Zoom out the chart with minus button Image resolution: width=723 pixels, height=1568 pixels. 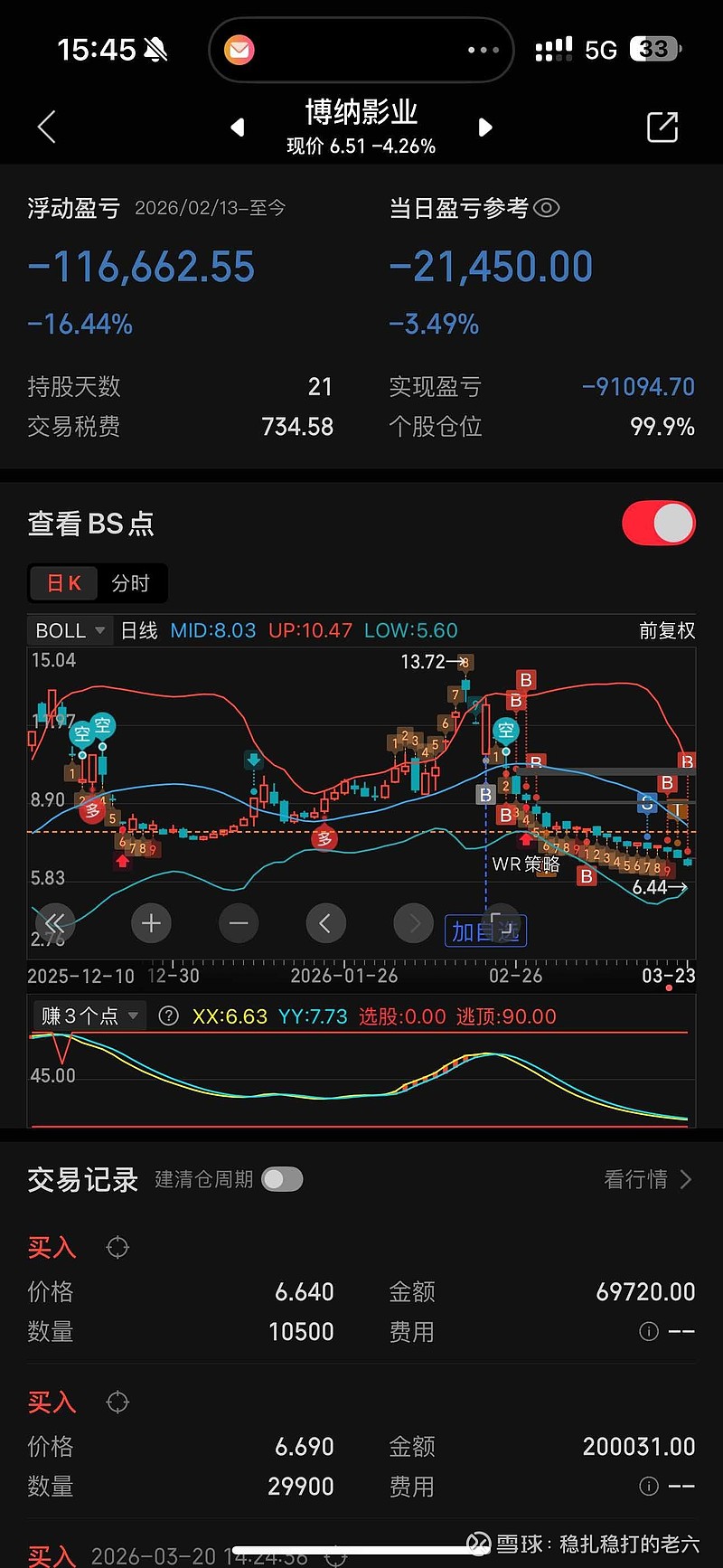tap(239, 923)
